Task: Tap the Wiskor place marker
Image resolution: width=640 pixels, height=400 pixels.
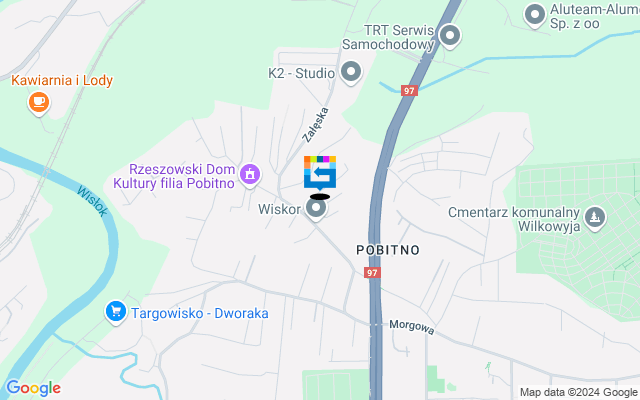Action: 316,208
